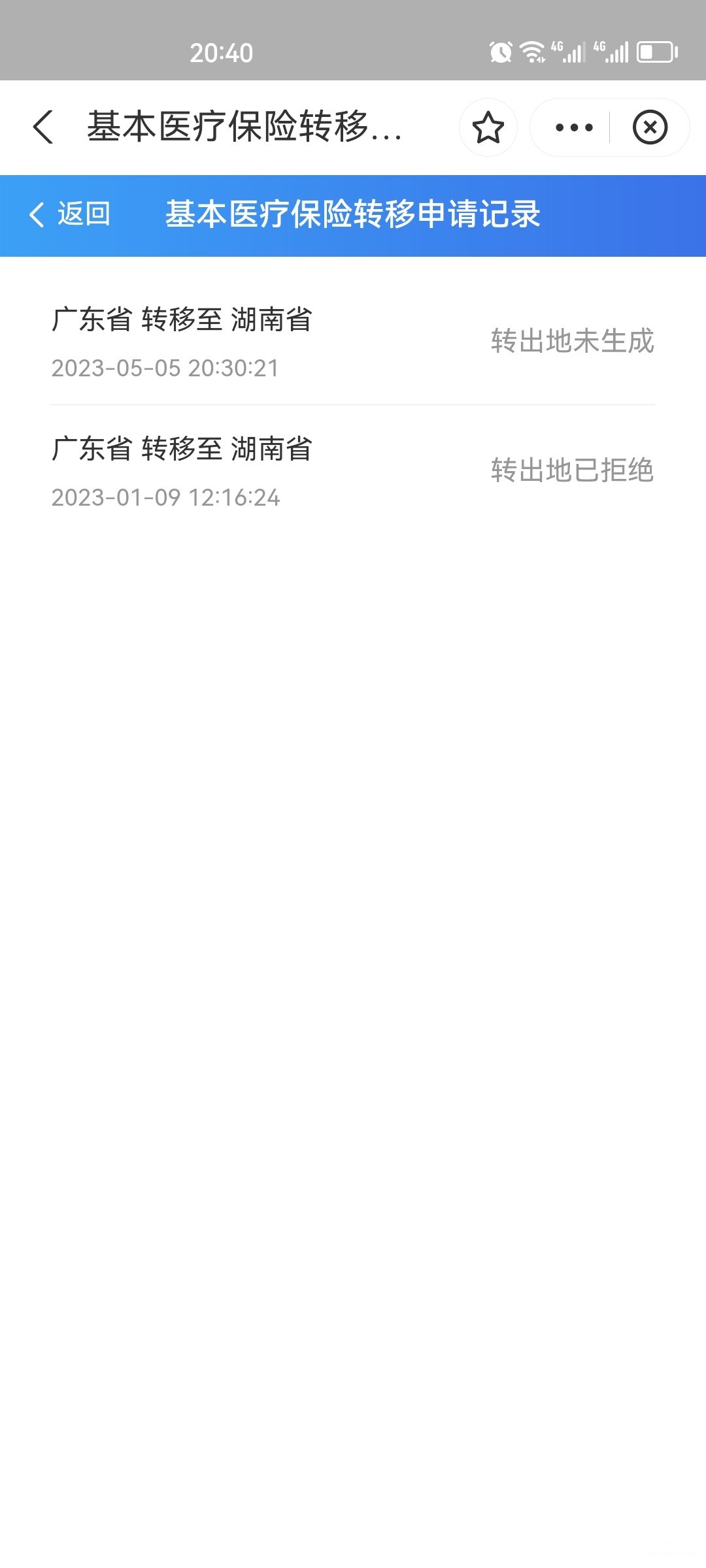Close the mini program with the X button
The image size is (706, 1568).
coord(650,127)
